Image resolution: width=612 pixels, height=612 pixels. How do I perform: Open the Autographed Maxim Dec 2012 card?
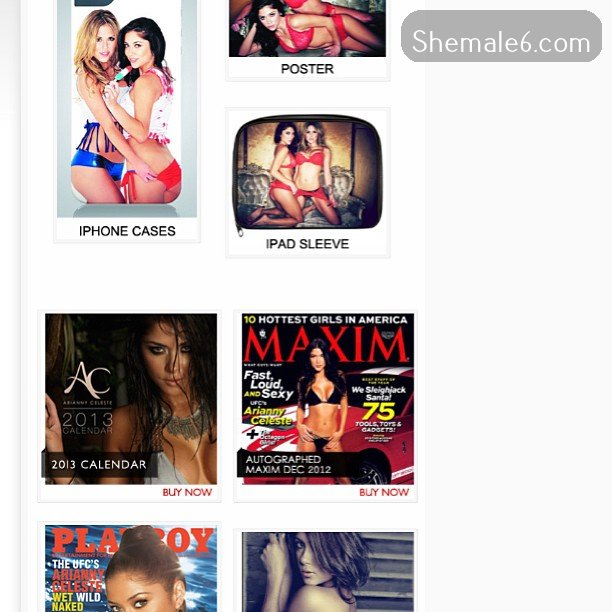pos(327,398)
